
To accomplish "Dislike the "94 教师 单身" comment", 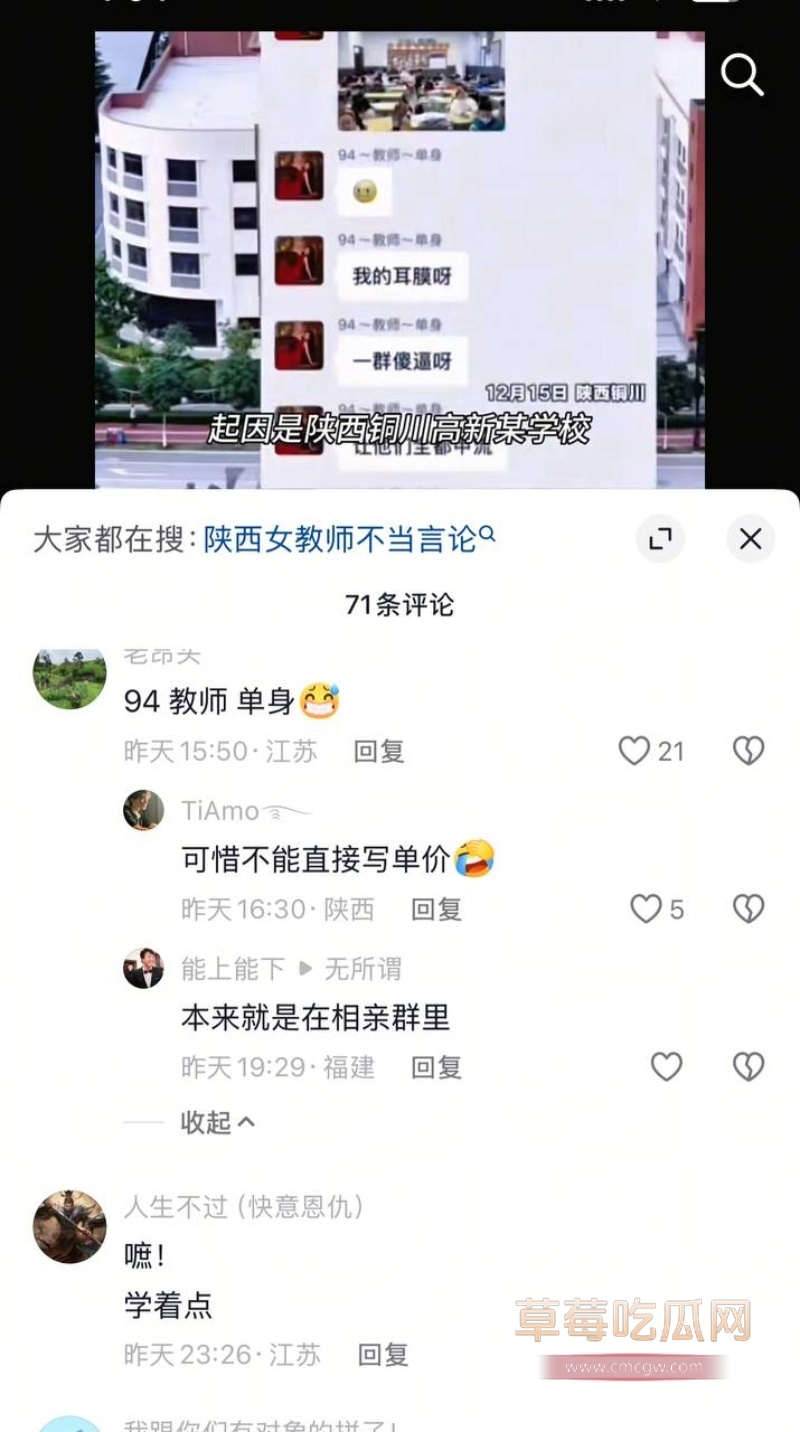I will 748,751.
